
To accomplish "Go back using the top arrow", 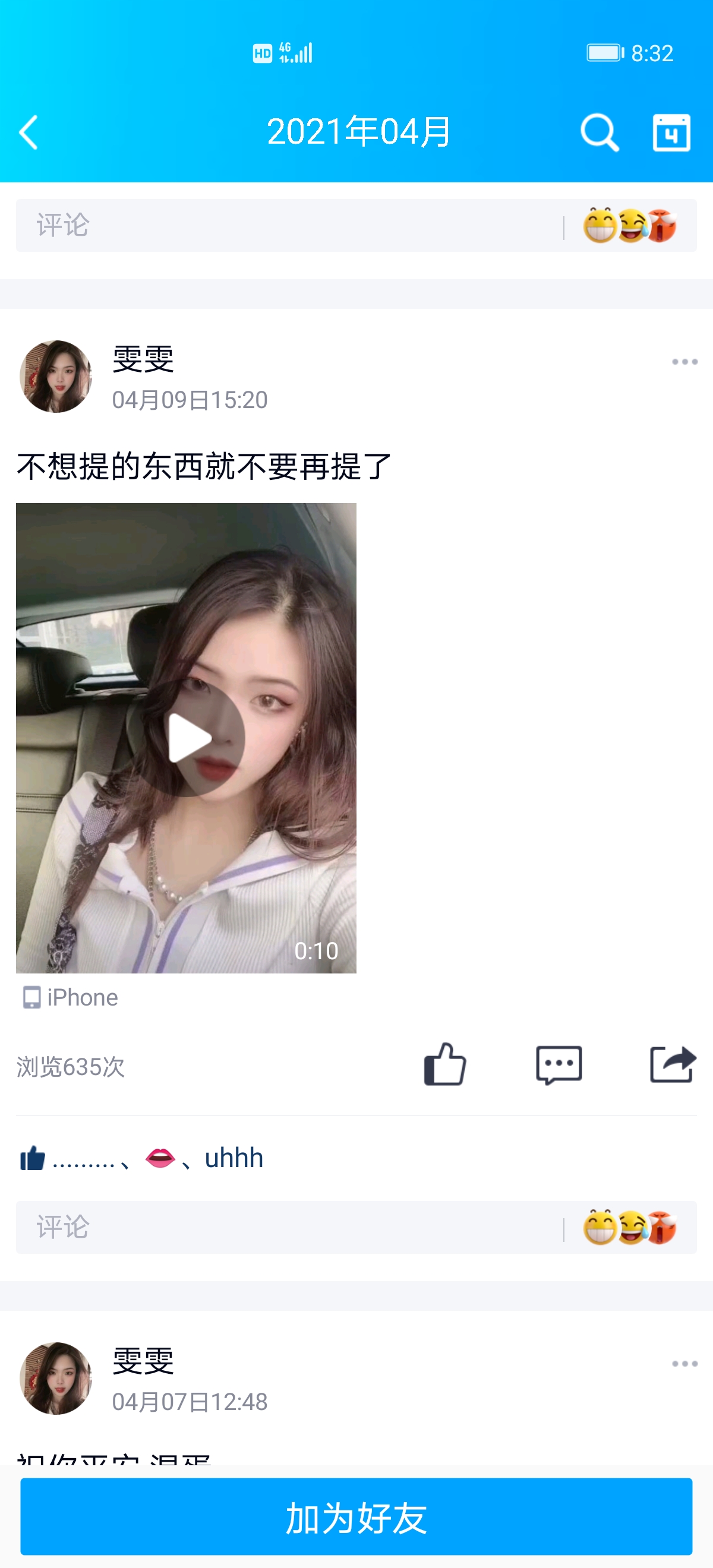I will pos(29,132).
